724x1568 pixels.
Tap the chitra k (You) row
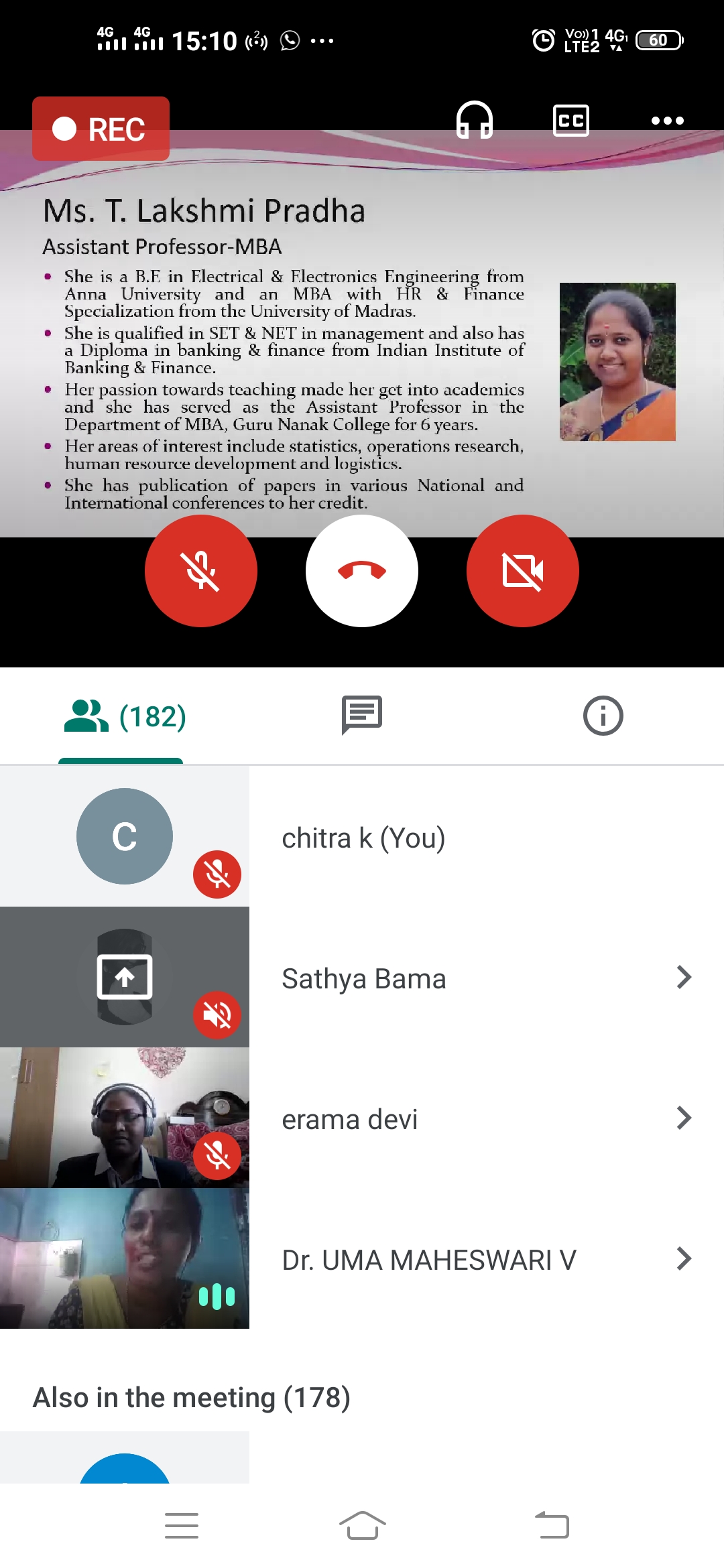[362, 836]
